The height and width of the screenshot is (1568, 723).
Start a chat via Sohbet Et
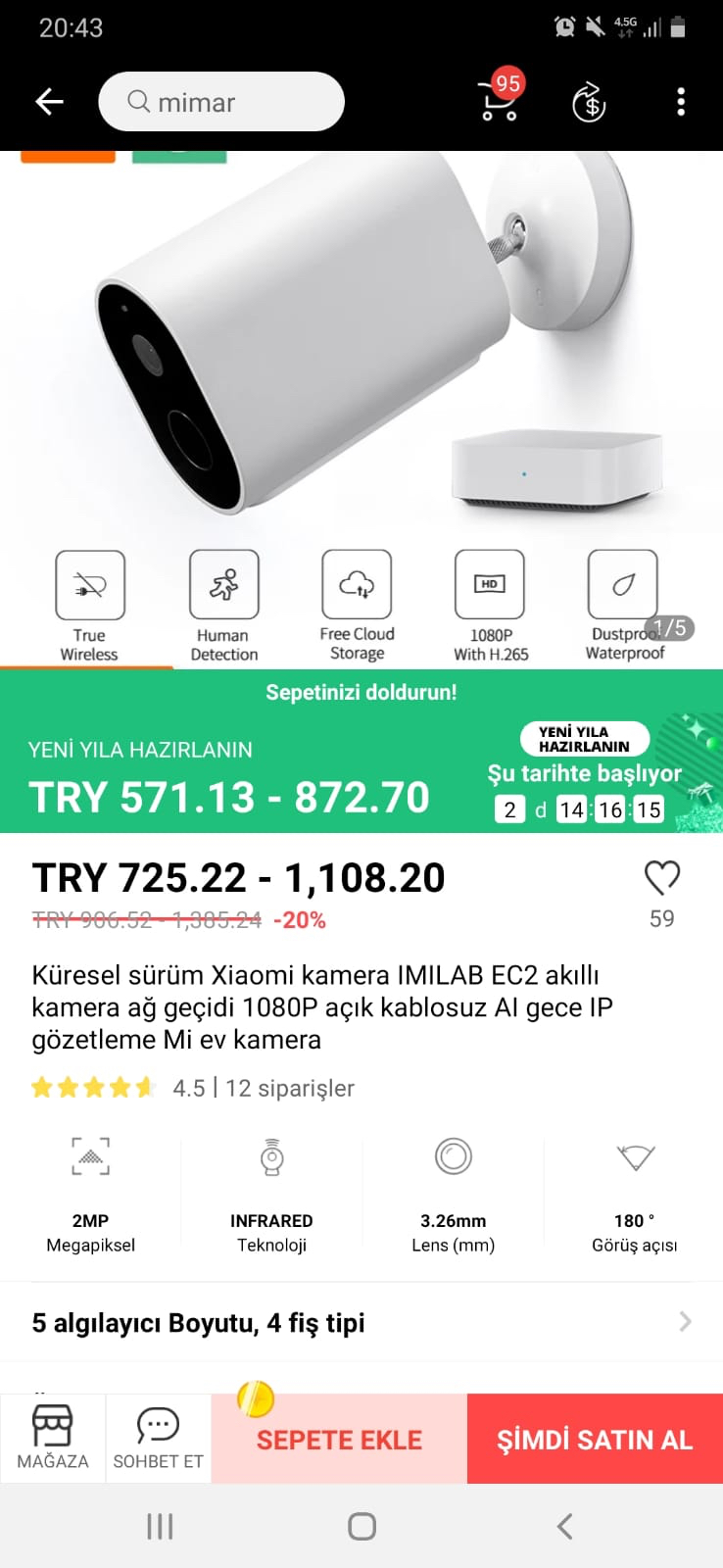coord(158,1438)
